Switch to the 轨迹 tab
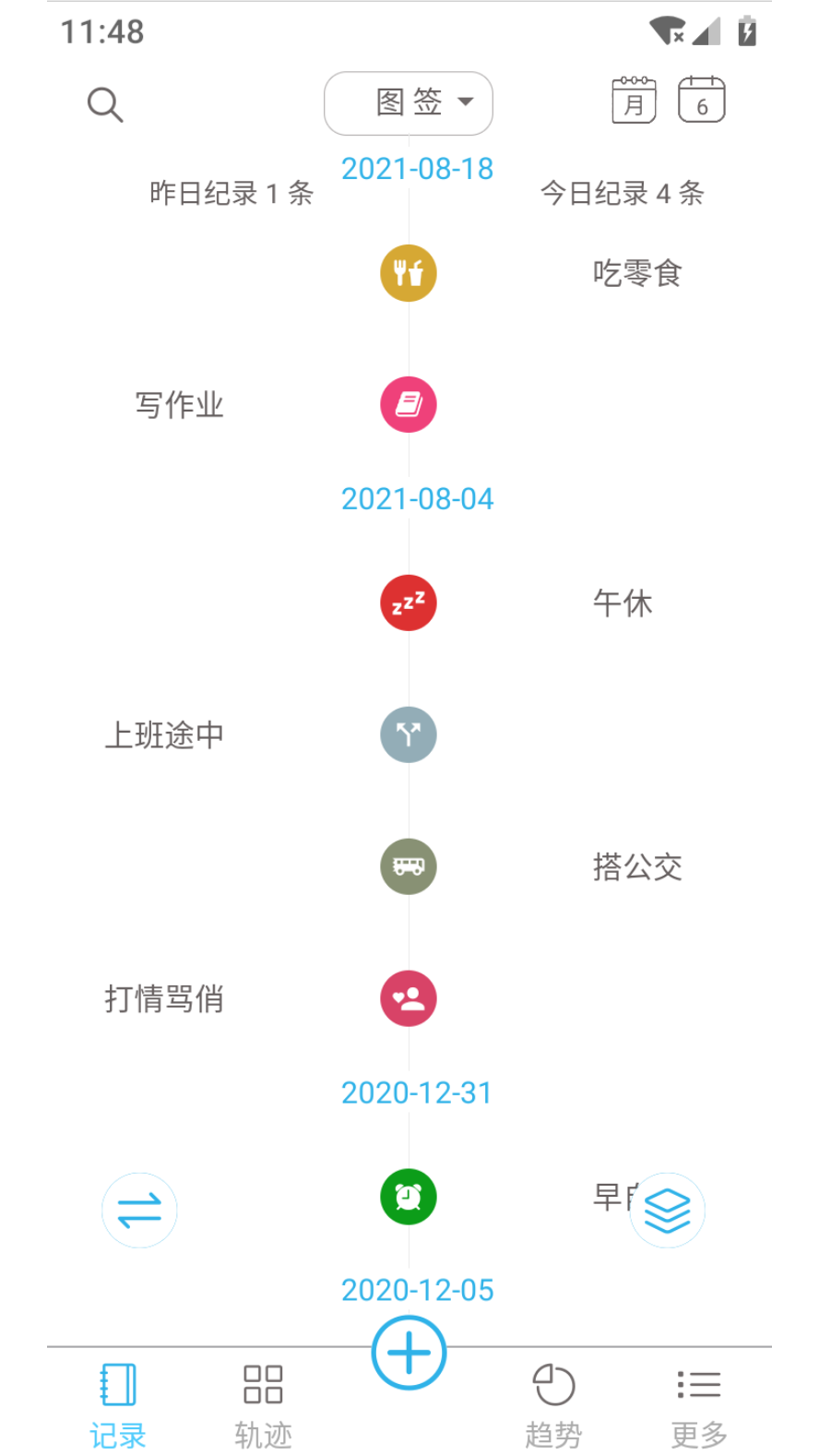The image size is (819, 1456). [x=263, y=1404]
